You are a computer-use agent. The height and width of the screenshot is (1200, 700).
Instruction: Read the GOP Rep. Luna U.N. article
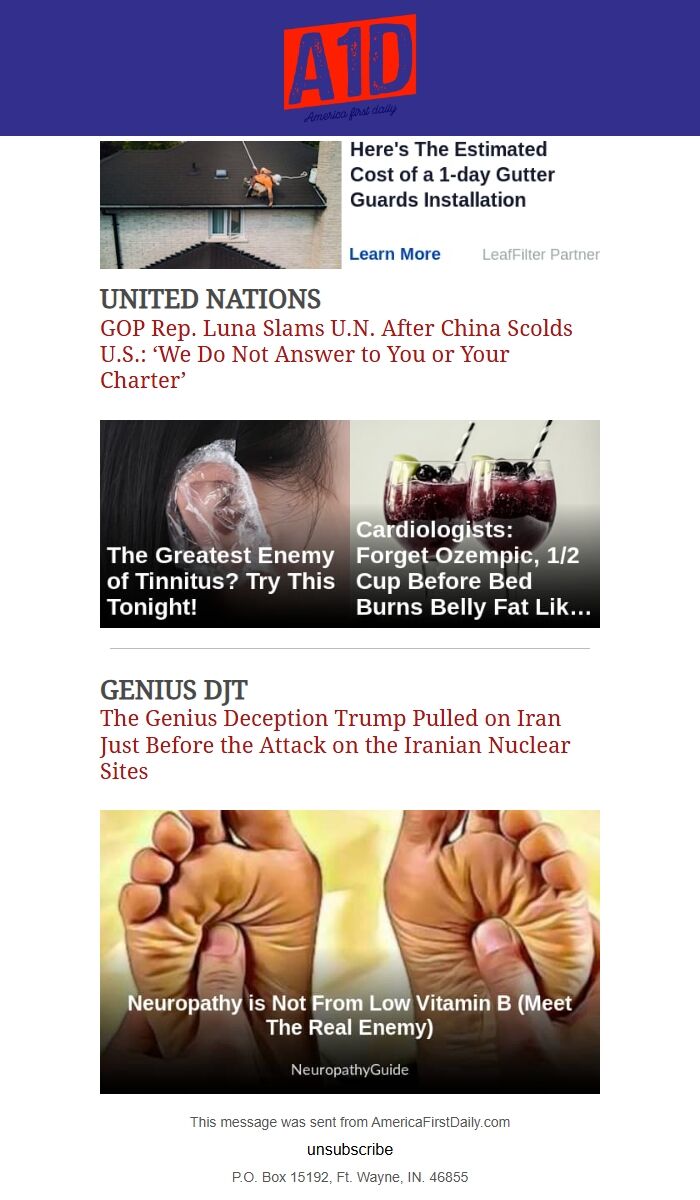(x=336, y=354)
